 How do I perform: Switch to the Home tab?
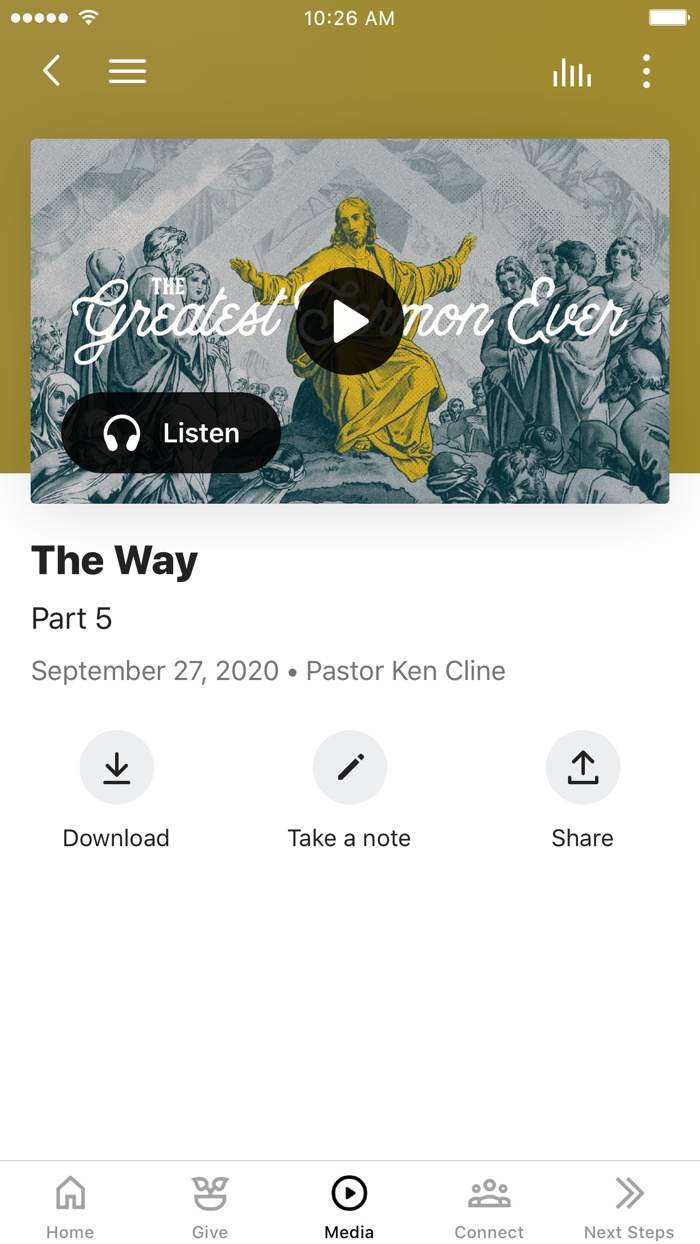click(70, 1208)
